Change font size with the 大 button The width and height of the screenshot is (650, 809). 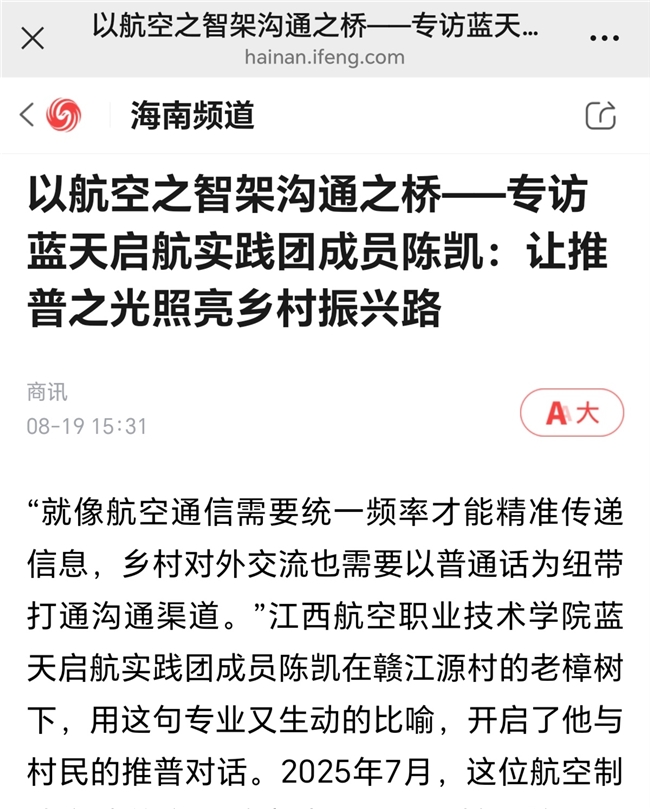pos(571,413)
